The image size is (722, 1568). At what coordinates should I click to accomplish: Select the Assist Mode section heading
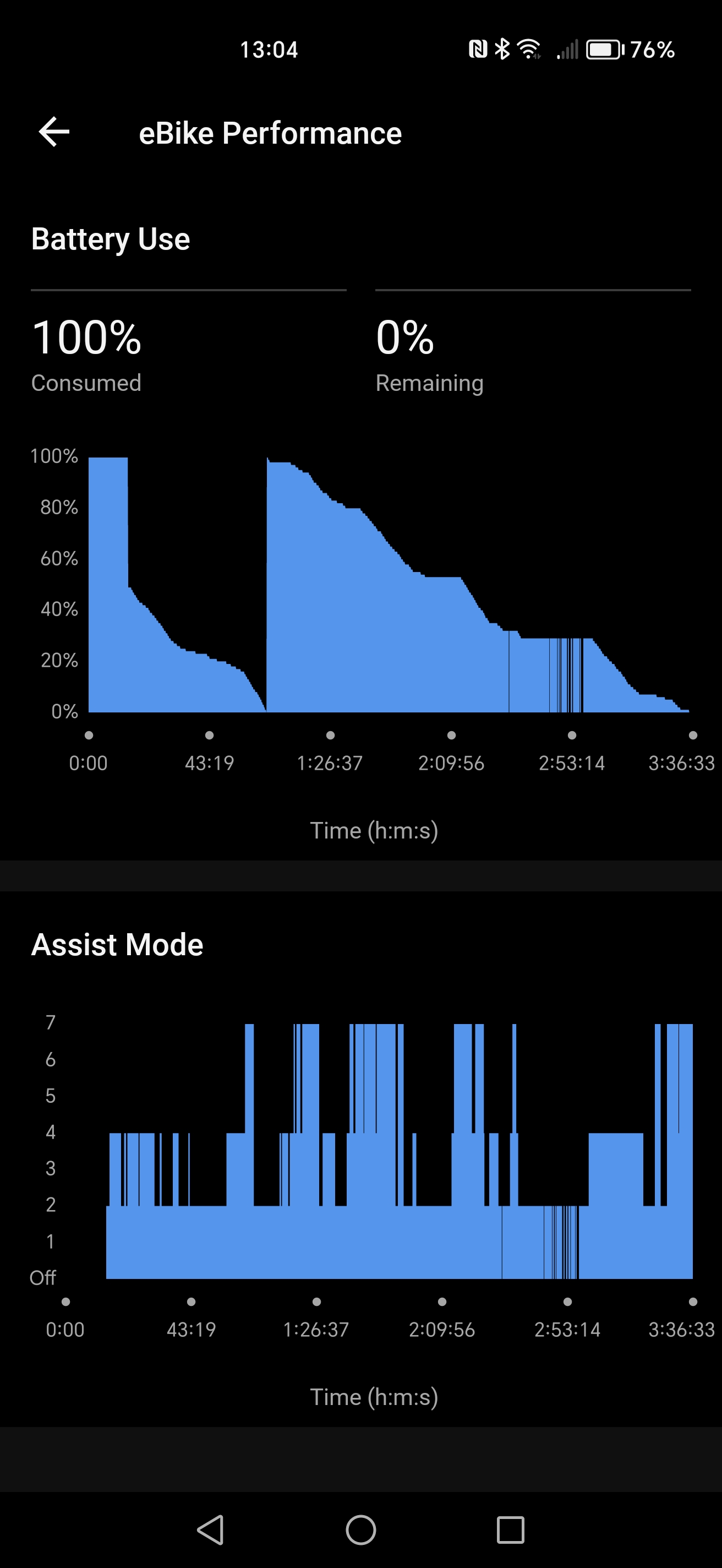[x=117, y=945]
